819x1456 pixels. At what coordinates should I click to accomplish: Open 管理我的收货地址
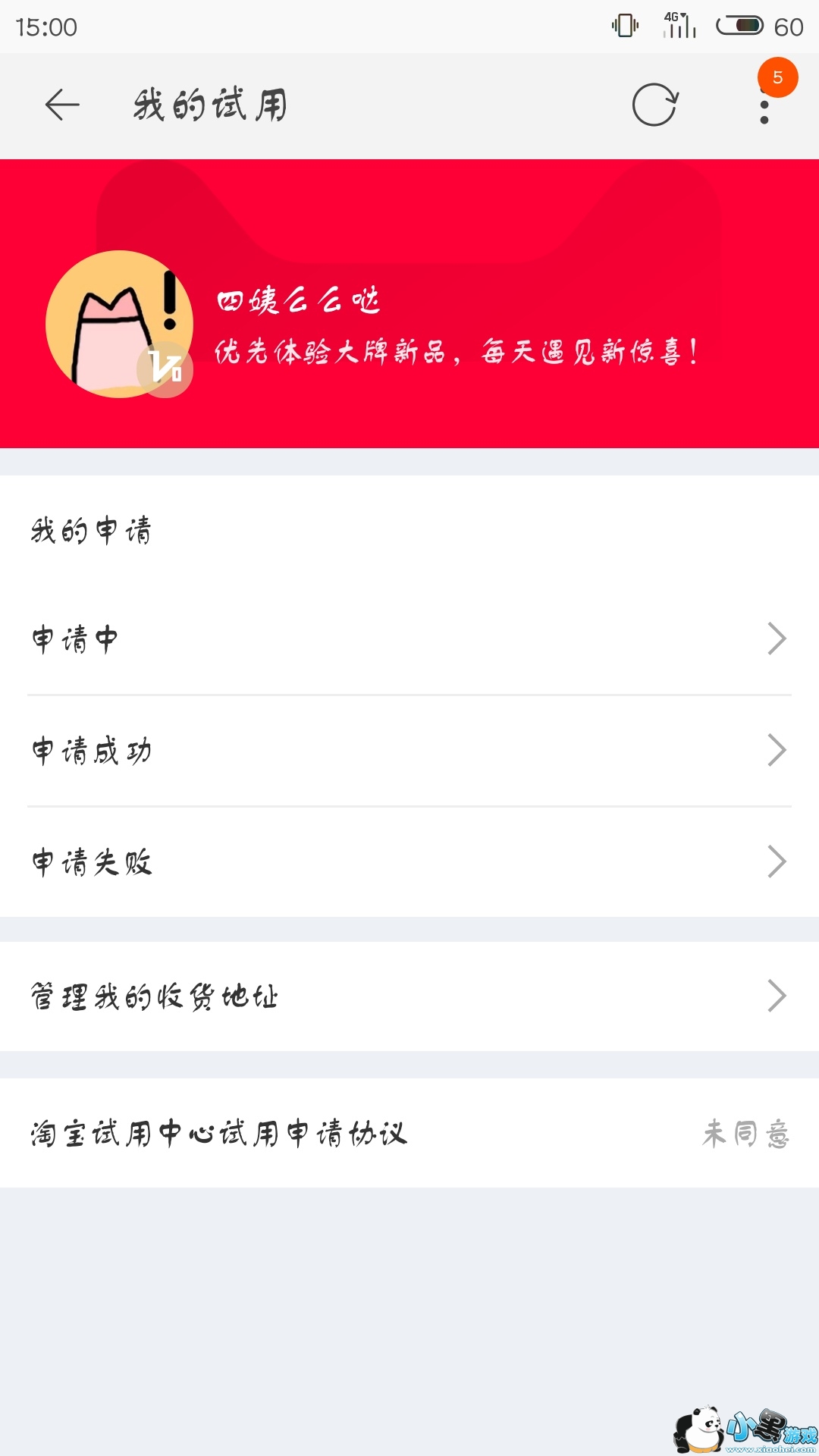[409, 996]
